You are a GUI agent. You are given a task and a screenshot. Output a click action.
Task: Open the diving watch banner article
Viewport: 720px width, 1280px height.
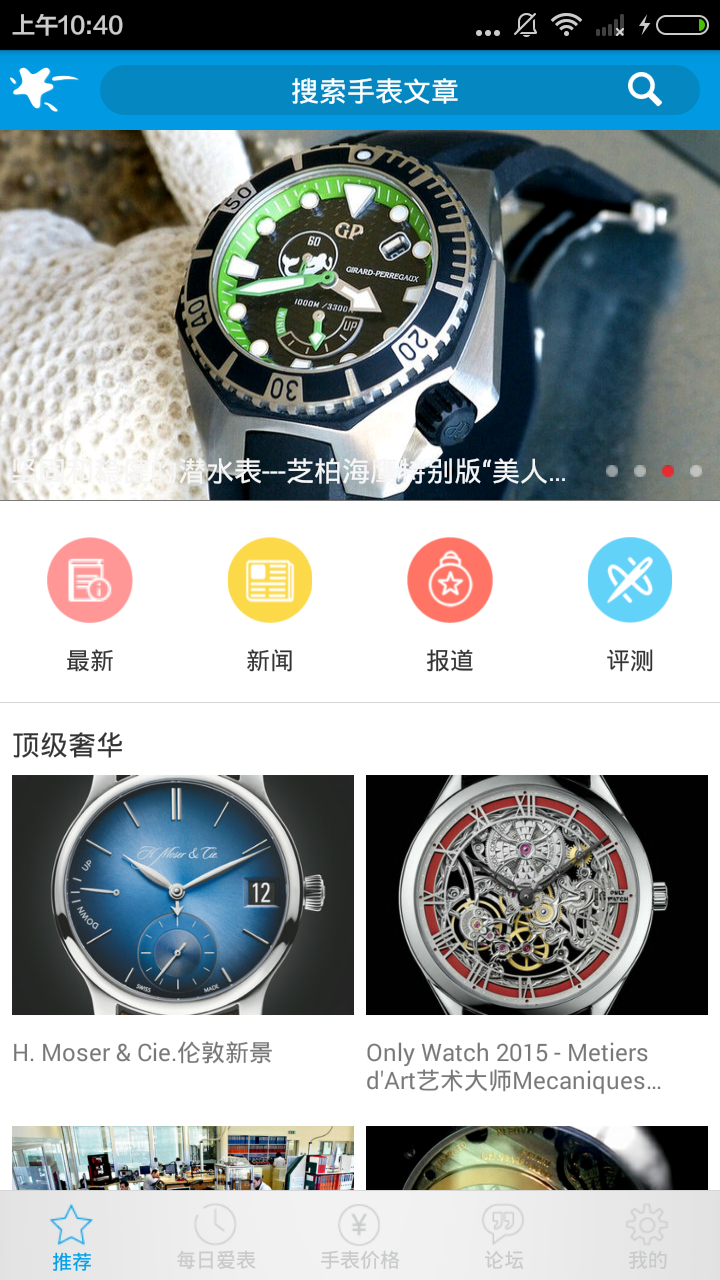click(x=360, y=315)
